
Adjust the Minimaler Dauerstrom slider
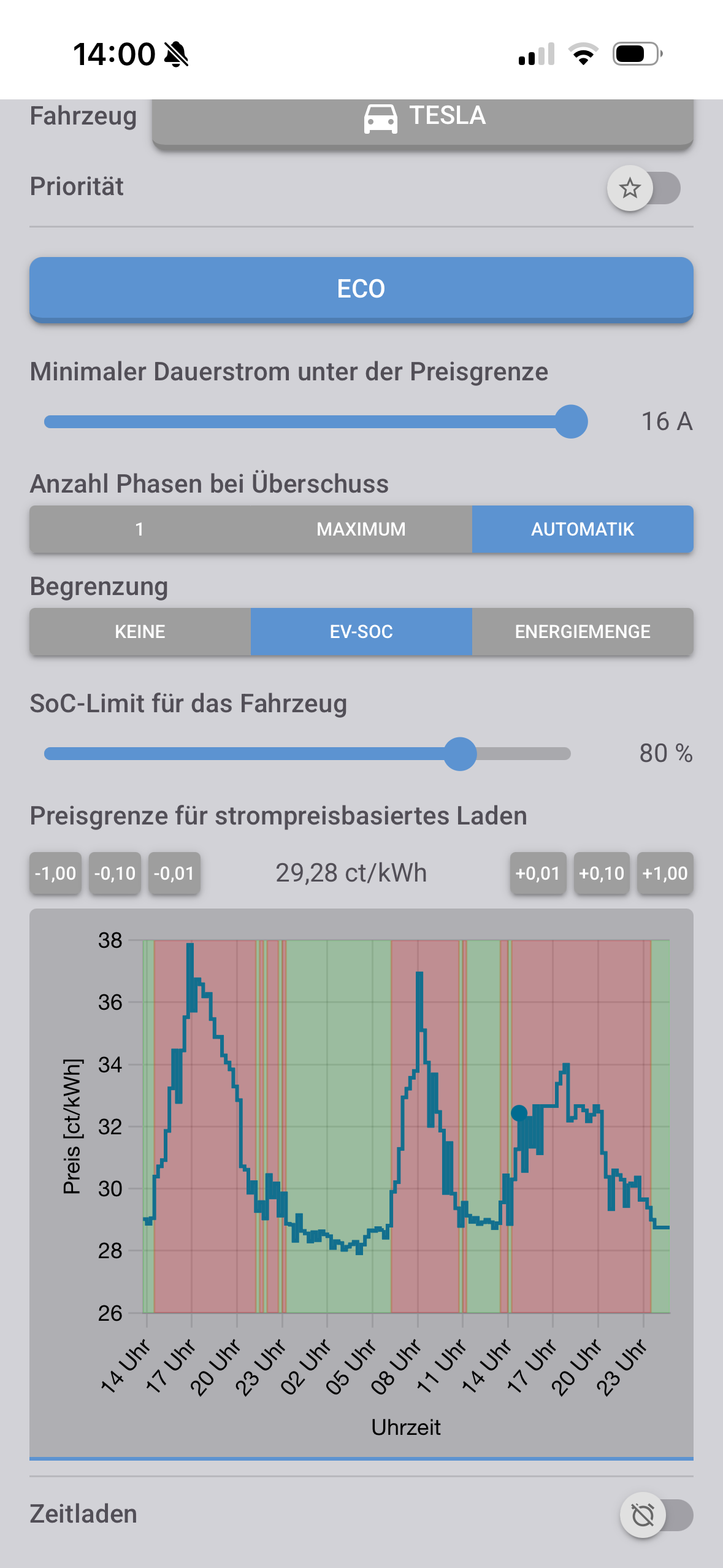tap(570, 421)
